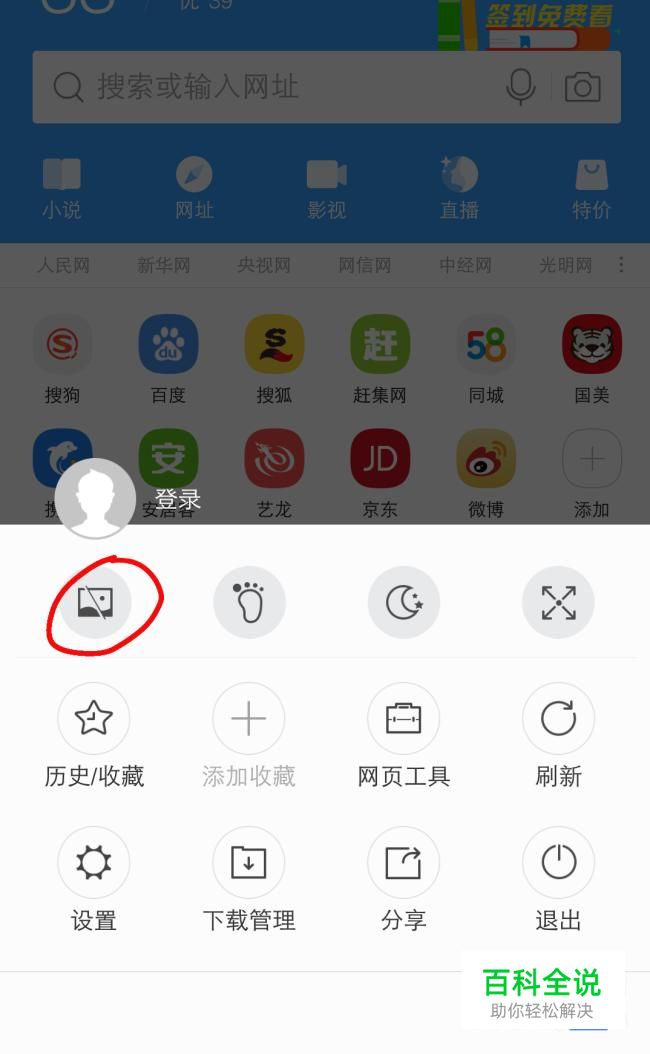Enable the incognito footprint mode
650x1054 pixels.
(249, 602)
